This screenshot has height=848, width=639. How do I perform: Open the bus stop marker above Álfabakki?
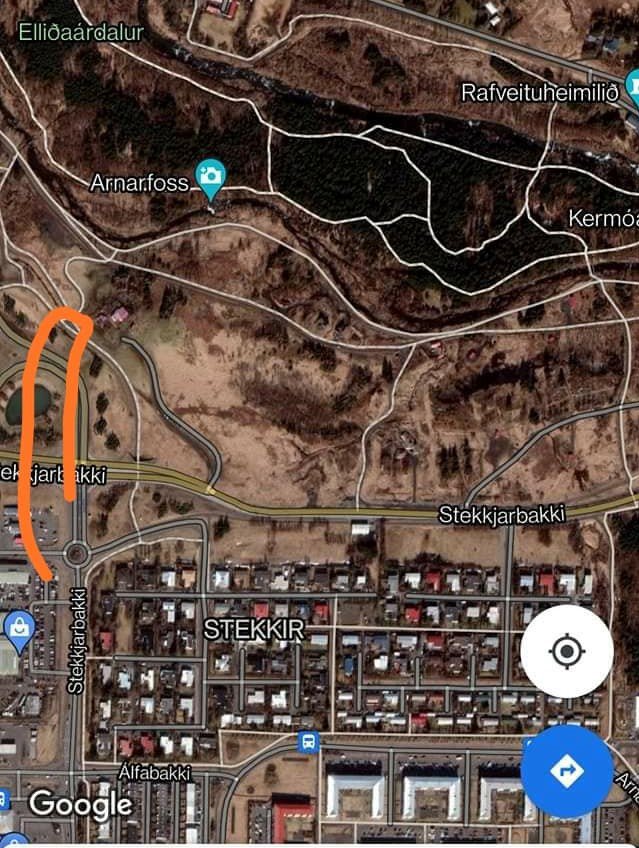coord(308,741)
